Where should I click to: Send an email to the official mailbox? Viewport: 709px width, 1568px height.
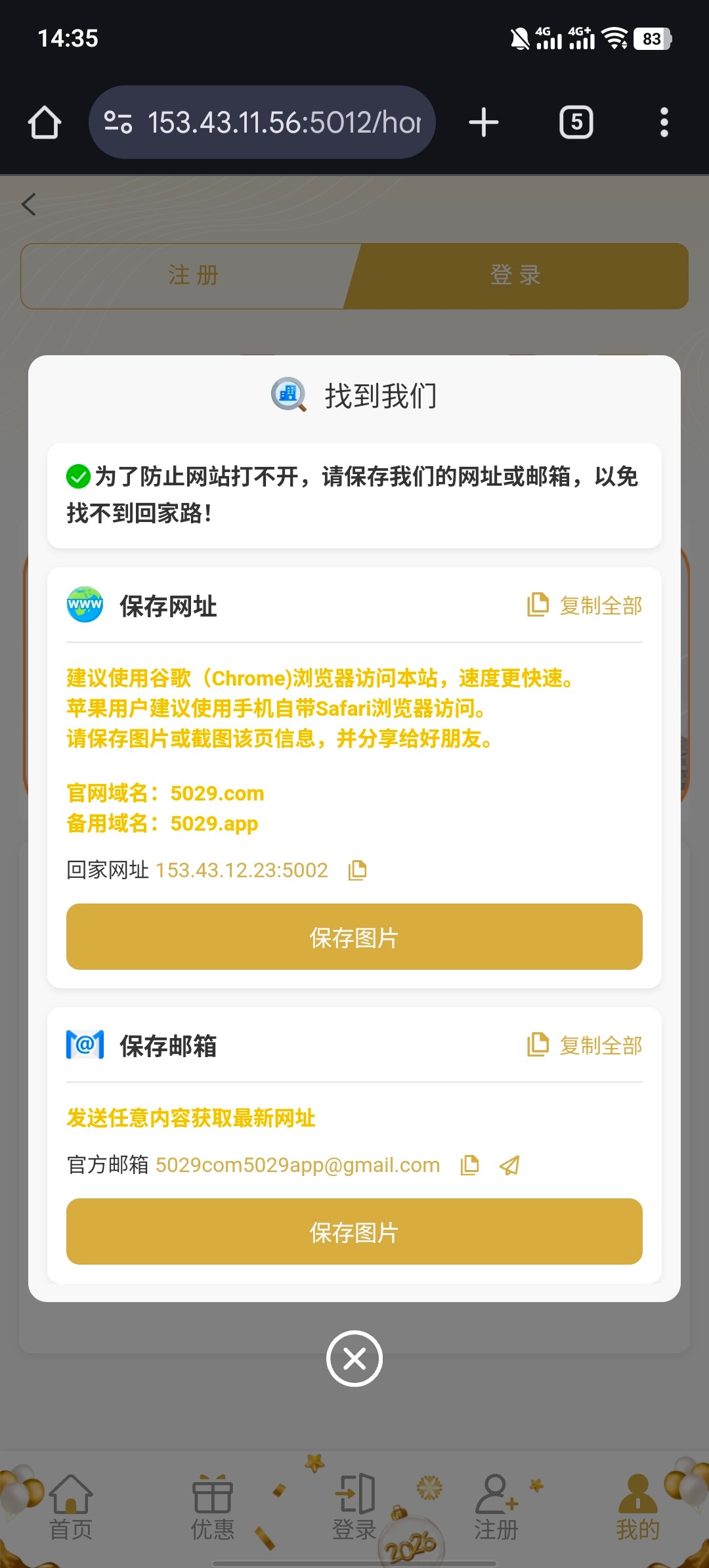pos(509,1165)
